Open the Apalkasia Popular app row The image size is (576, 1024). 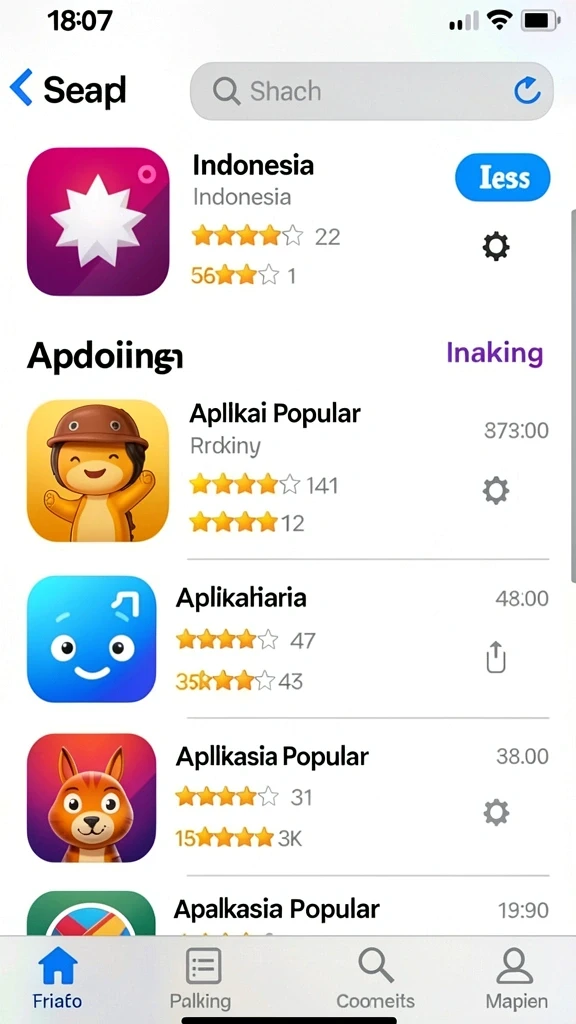288,913
